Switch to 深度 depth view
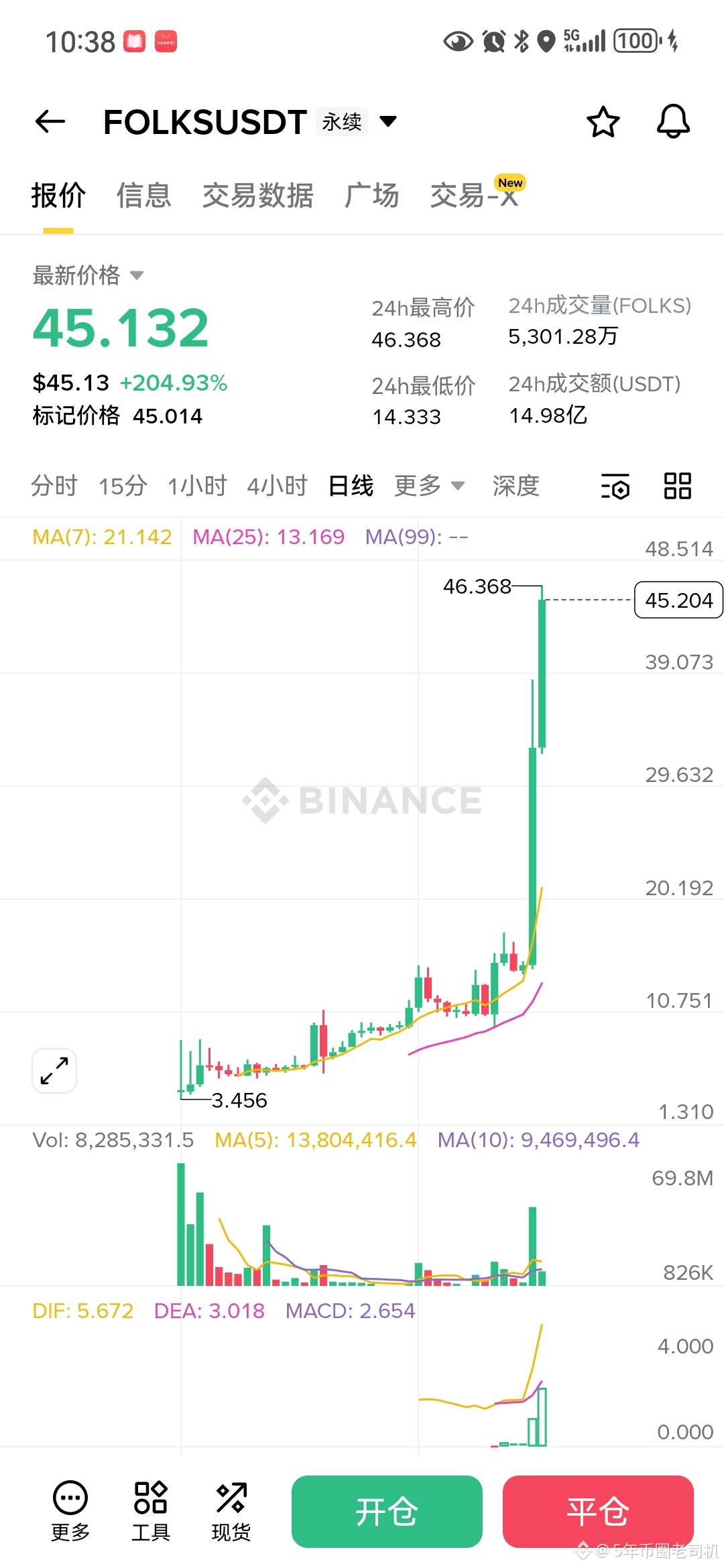Image resolution: width=724 pixels, height=1568 pixels. tap(516, 486)
